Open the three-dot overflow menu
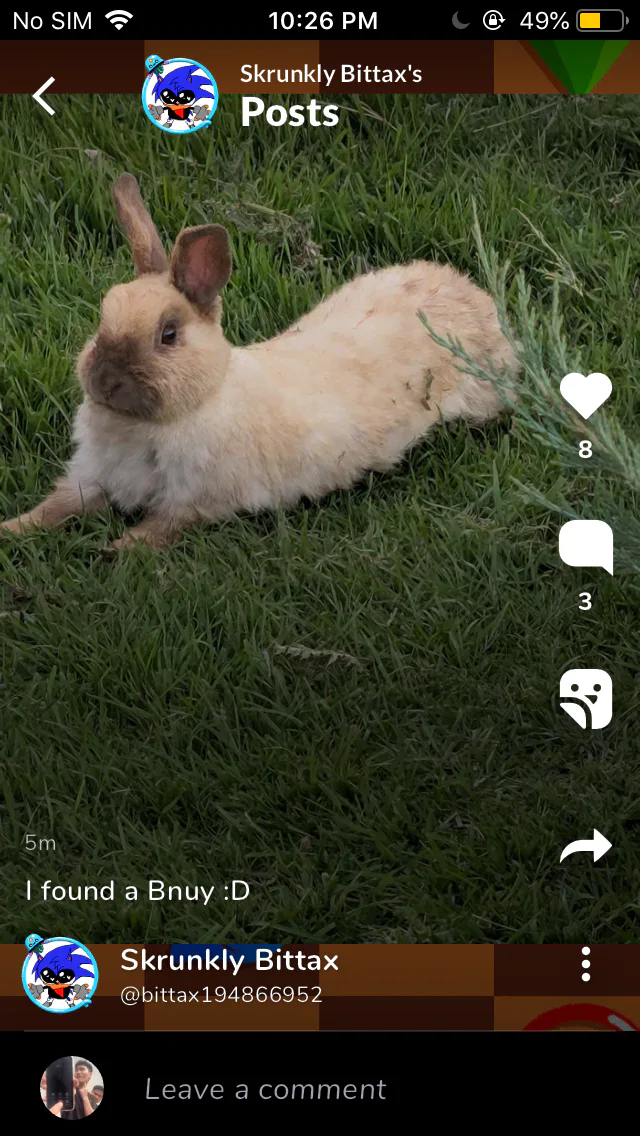The image size is (640, 1136). coord(586,964)
